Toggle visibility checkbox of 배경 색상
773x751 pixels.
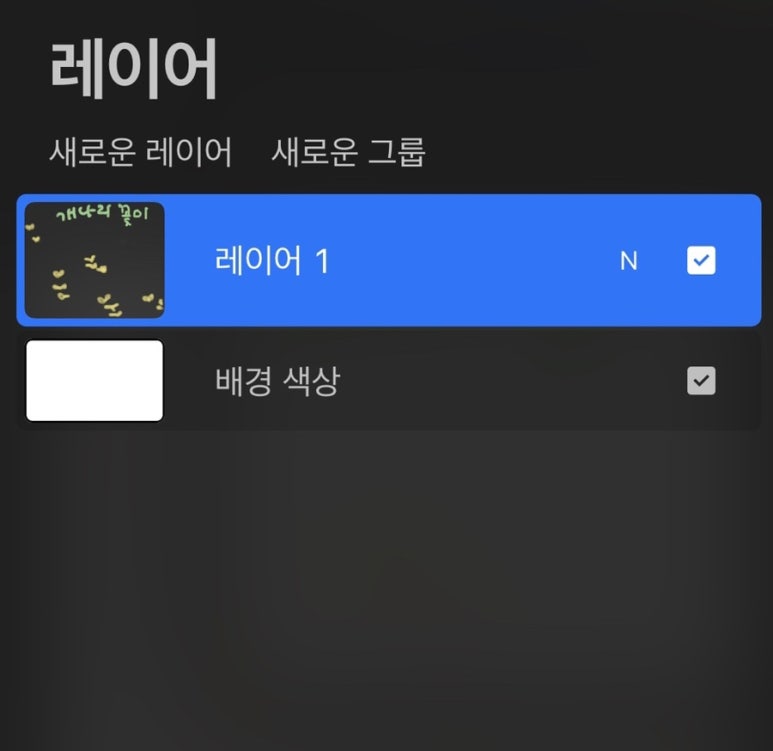click(x=701, y=381)
